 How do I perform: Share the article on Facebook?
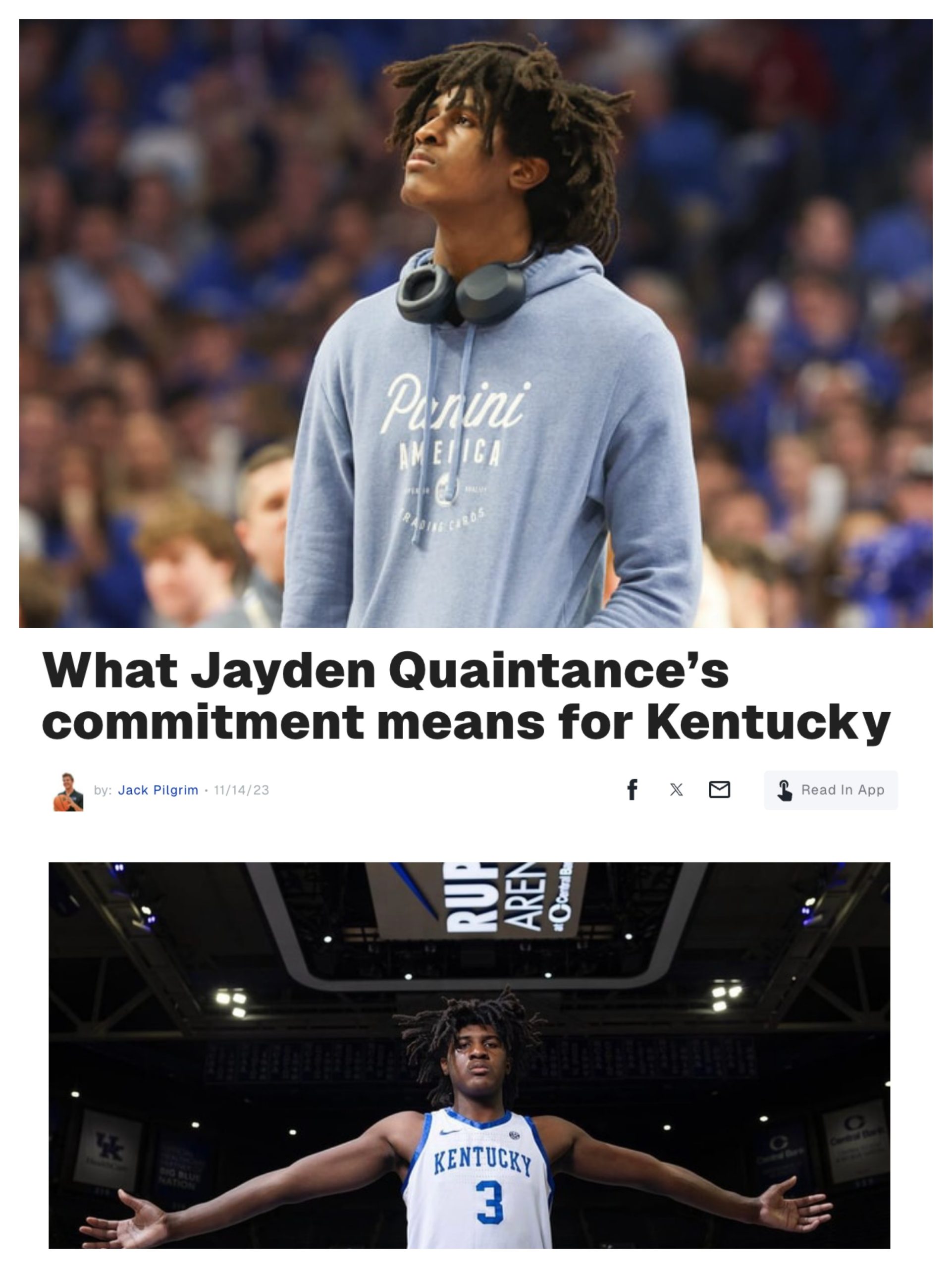(632, 790)
